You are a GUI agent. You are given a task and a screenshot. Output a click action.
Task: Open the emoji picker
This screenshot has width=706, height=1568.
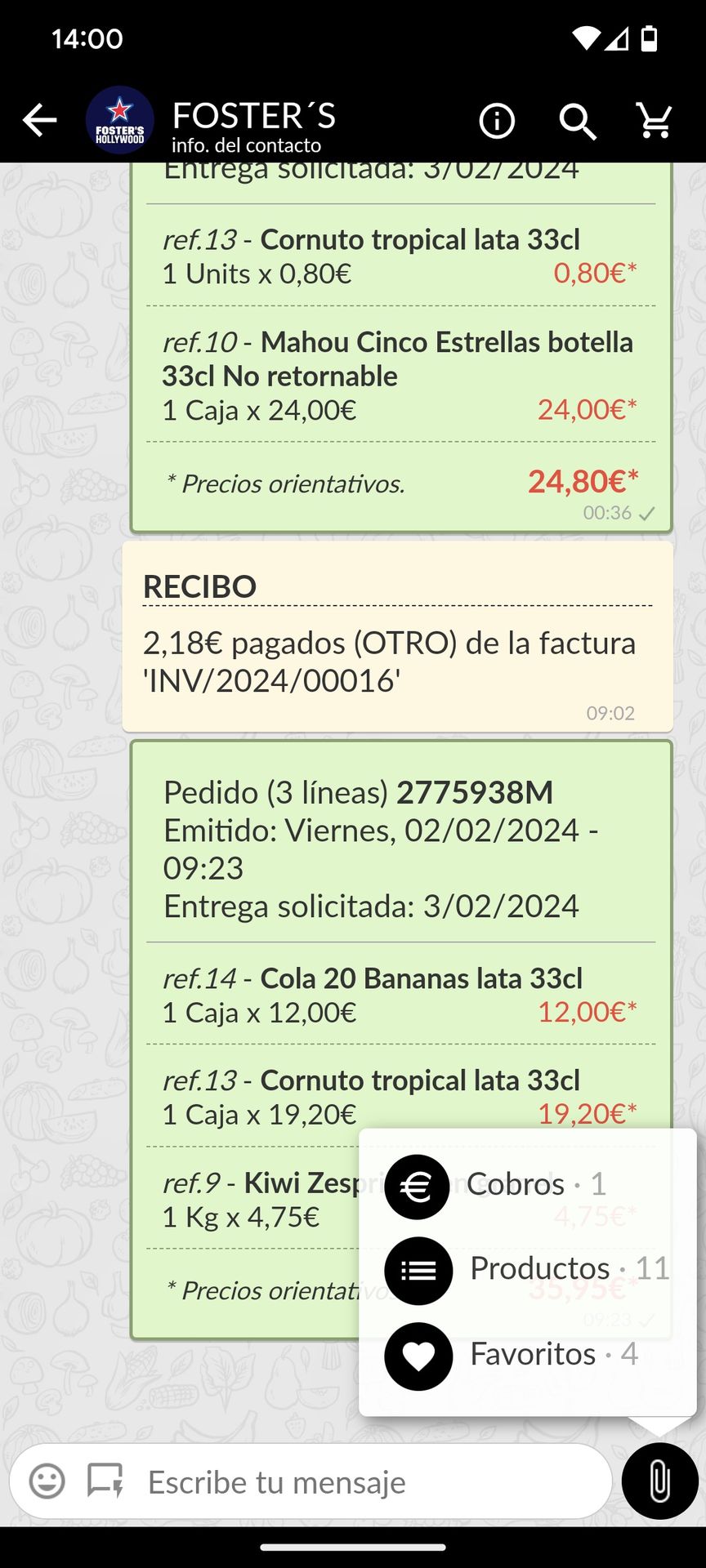pos(47,1481)
